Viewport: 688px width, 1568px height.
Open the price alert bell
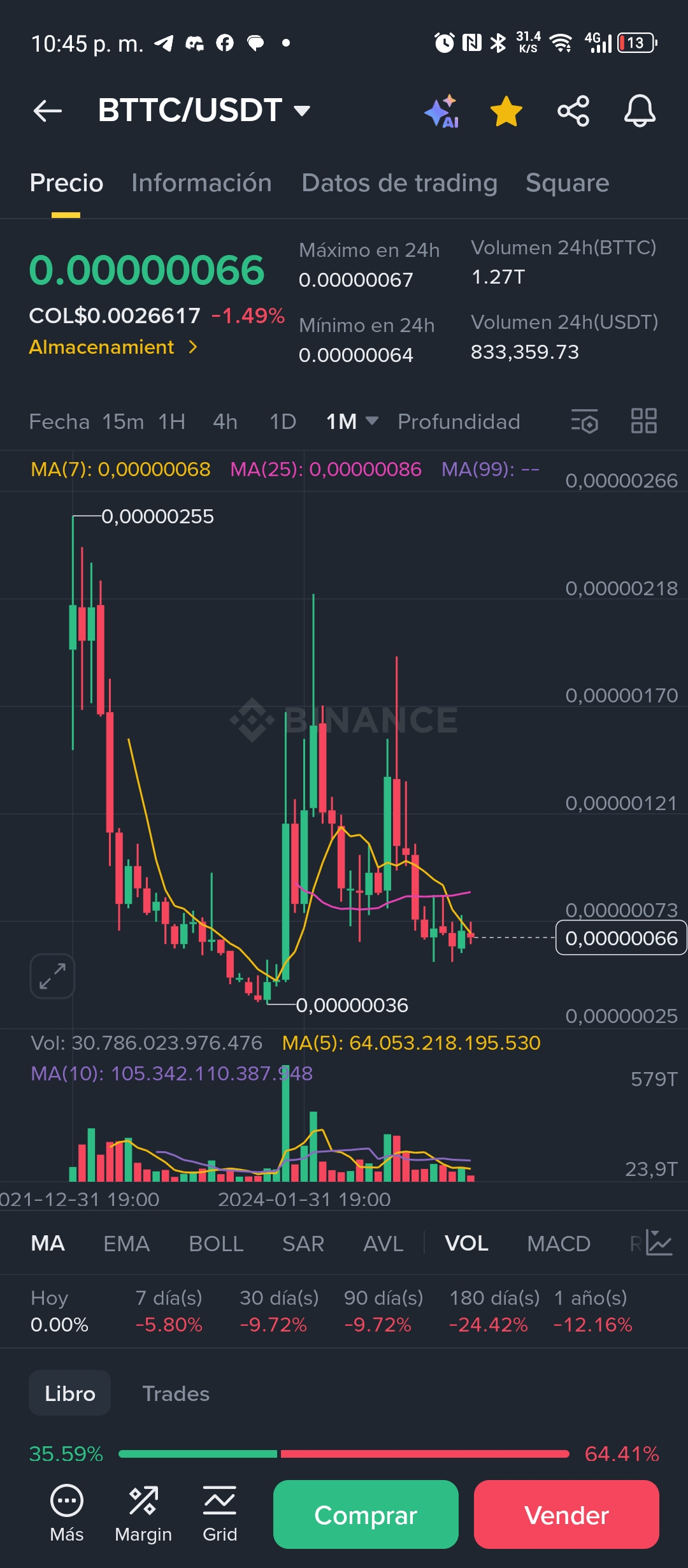pyautogui.click(x=640, y=111)
